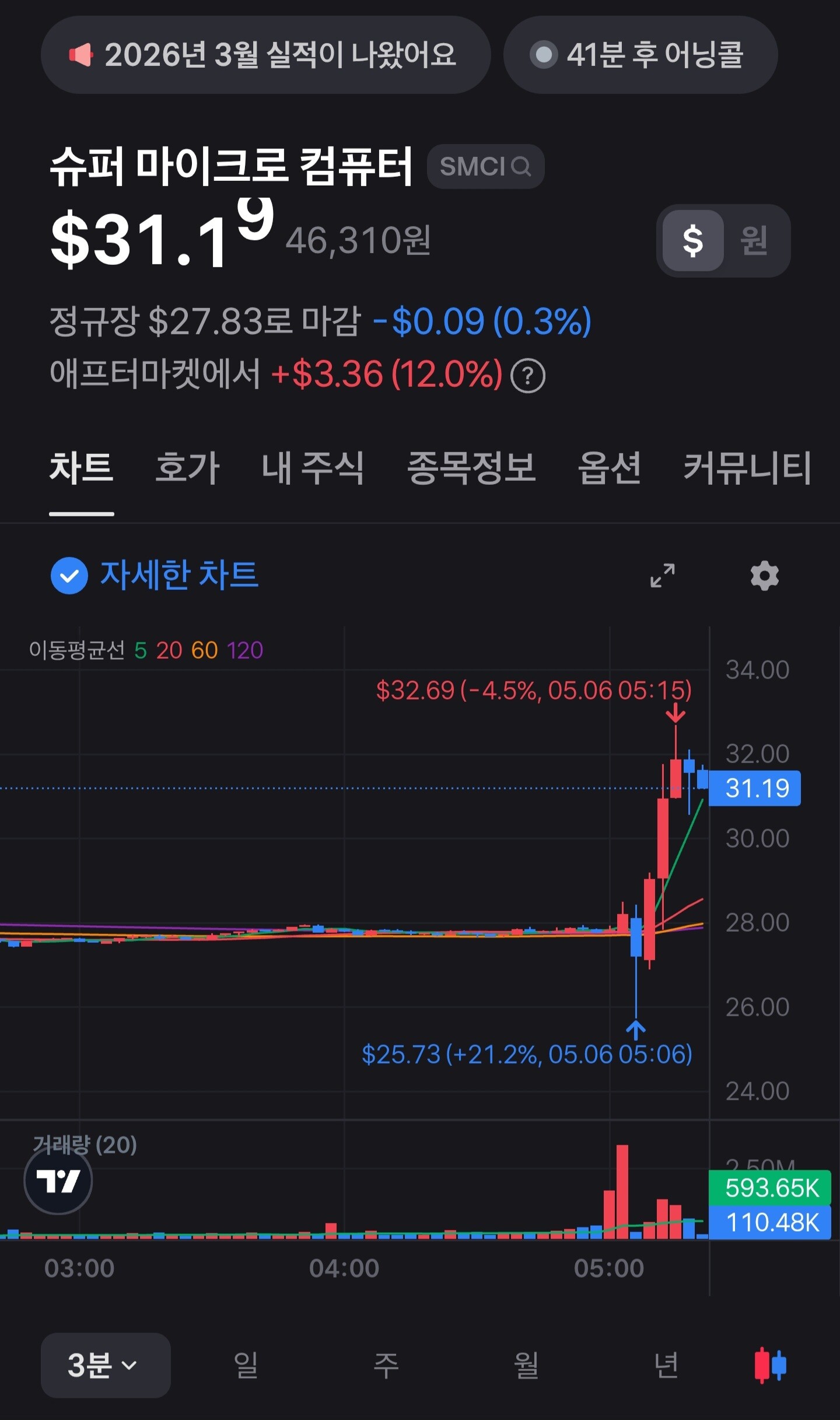This screenshot has width=840, height=1420.
Task: Expand the chart to fullscreen
Action: [663, 575]
